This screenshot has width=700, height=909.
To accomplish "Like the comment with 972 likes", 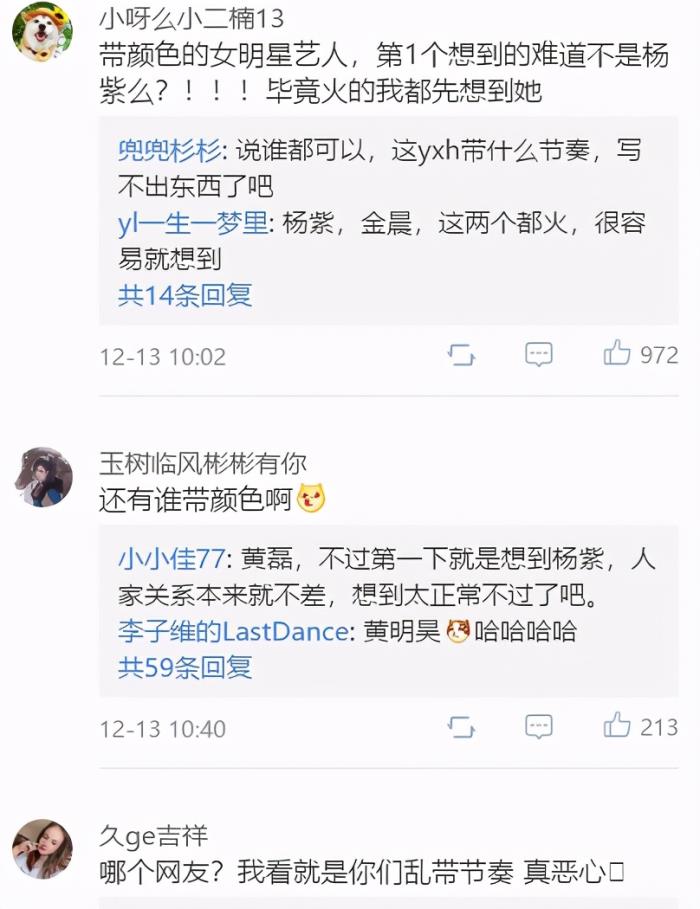I will pyautogui.click(x=618, y=354).
